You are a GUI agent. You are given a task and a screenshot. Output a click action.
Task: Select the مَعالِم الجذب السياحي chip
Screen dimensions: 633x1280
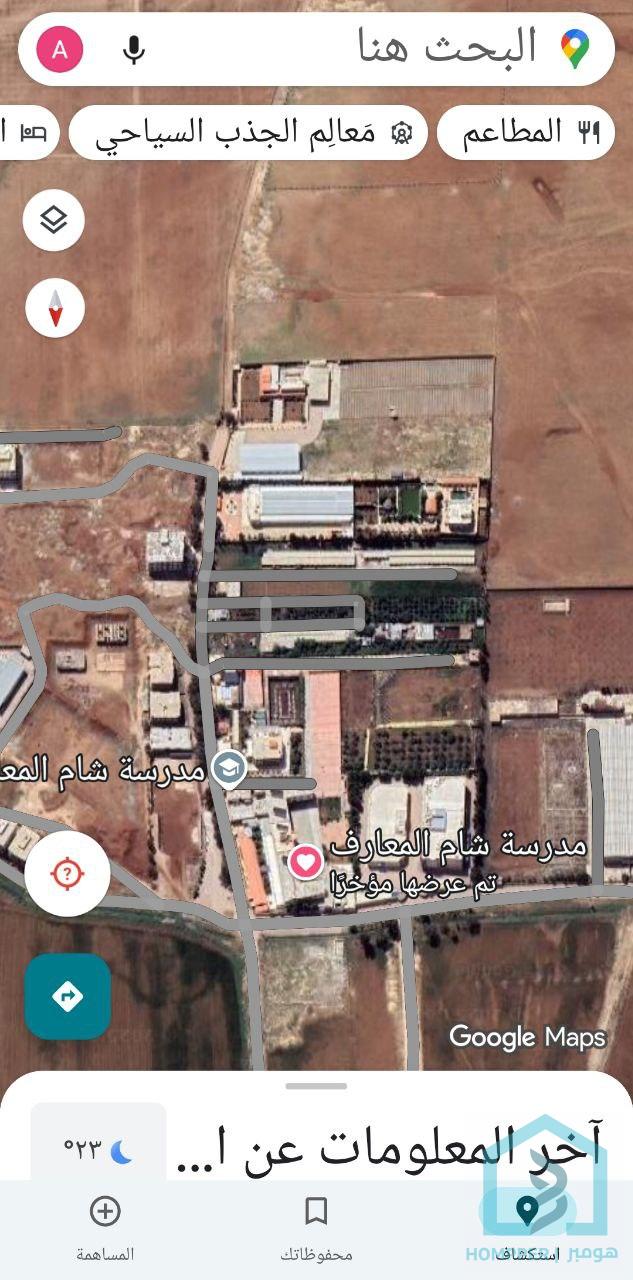click(248, 133)
